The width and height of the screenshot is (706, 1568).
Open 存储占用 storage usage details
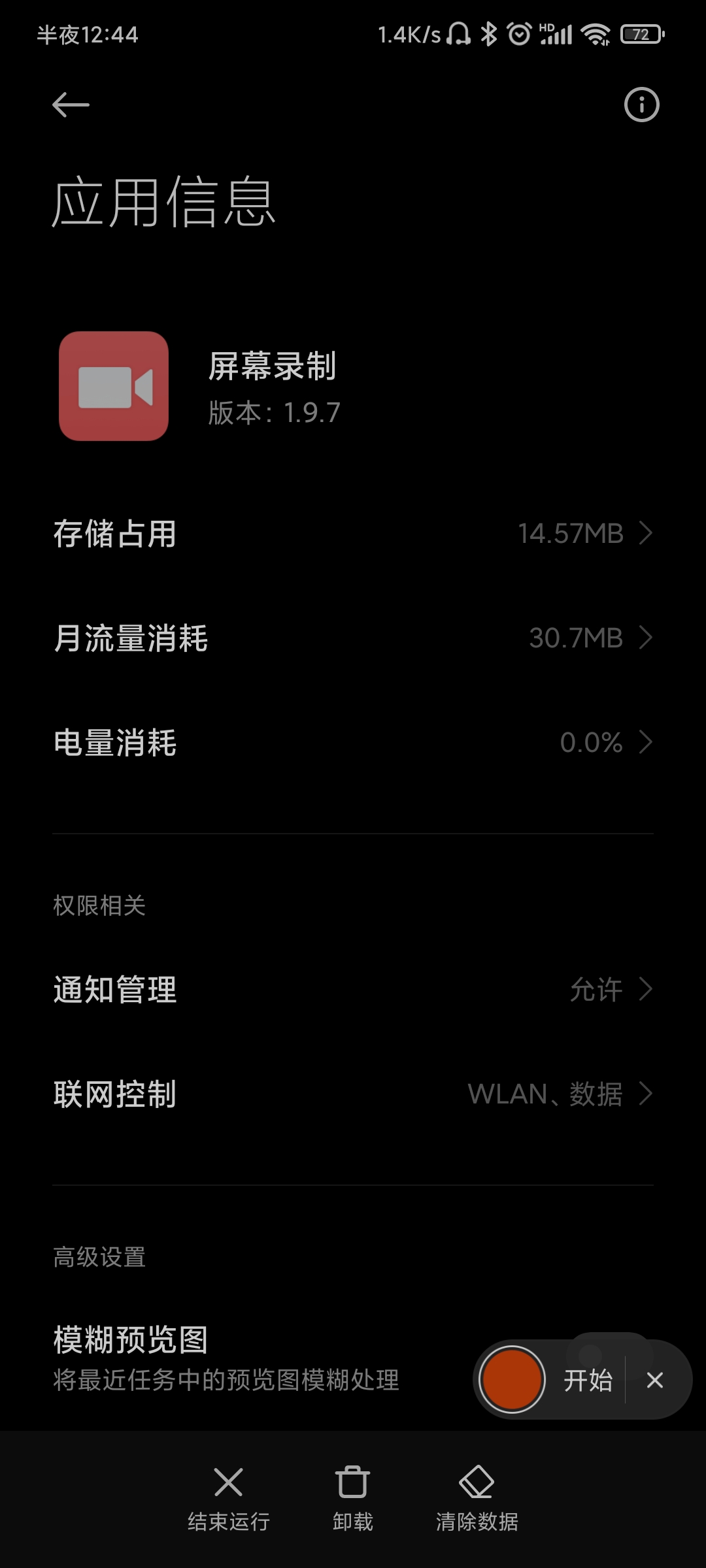click(x=353, y=533)
